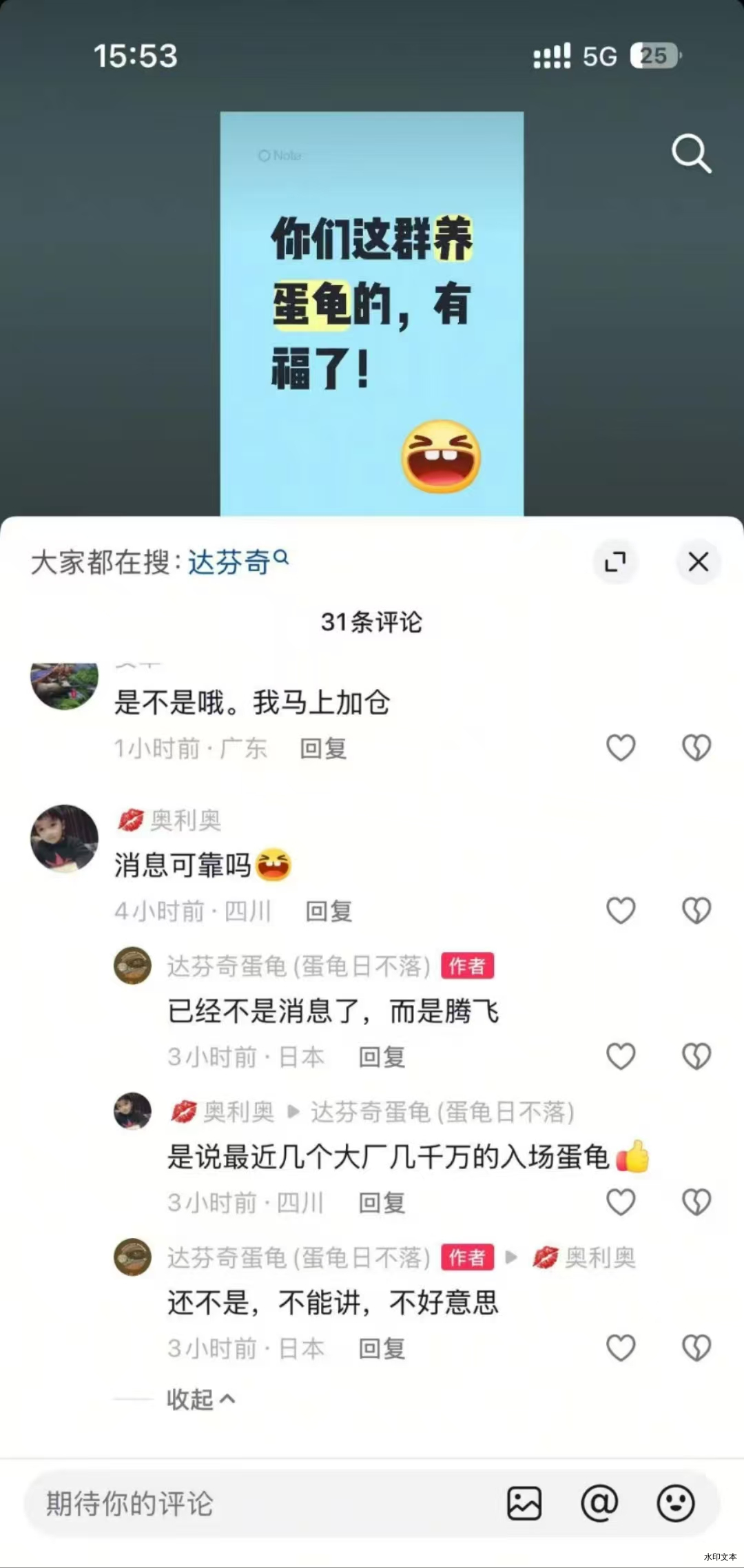Expand comments panel to full screen
Image resolution: width=744 pixels, height=1568 pixels.
615,562
